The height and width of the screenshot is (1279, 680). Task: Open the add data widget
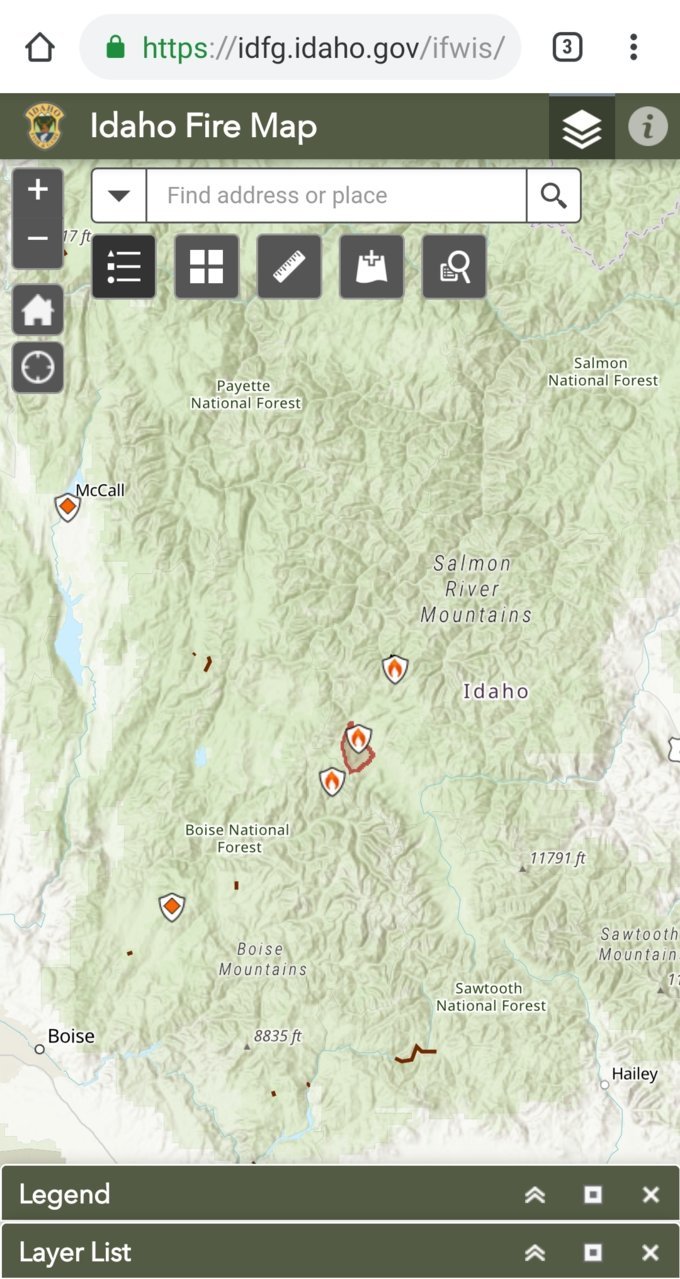[x=372, y=267]
